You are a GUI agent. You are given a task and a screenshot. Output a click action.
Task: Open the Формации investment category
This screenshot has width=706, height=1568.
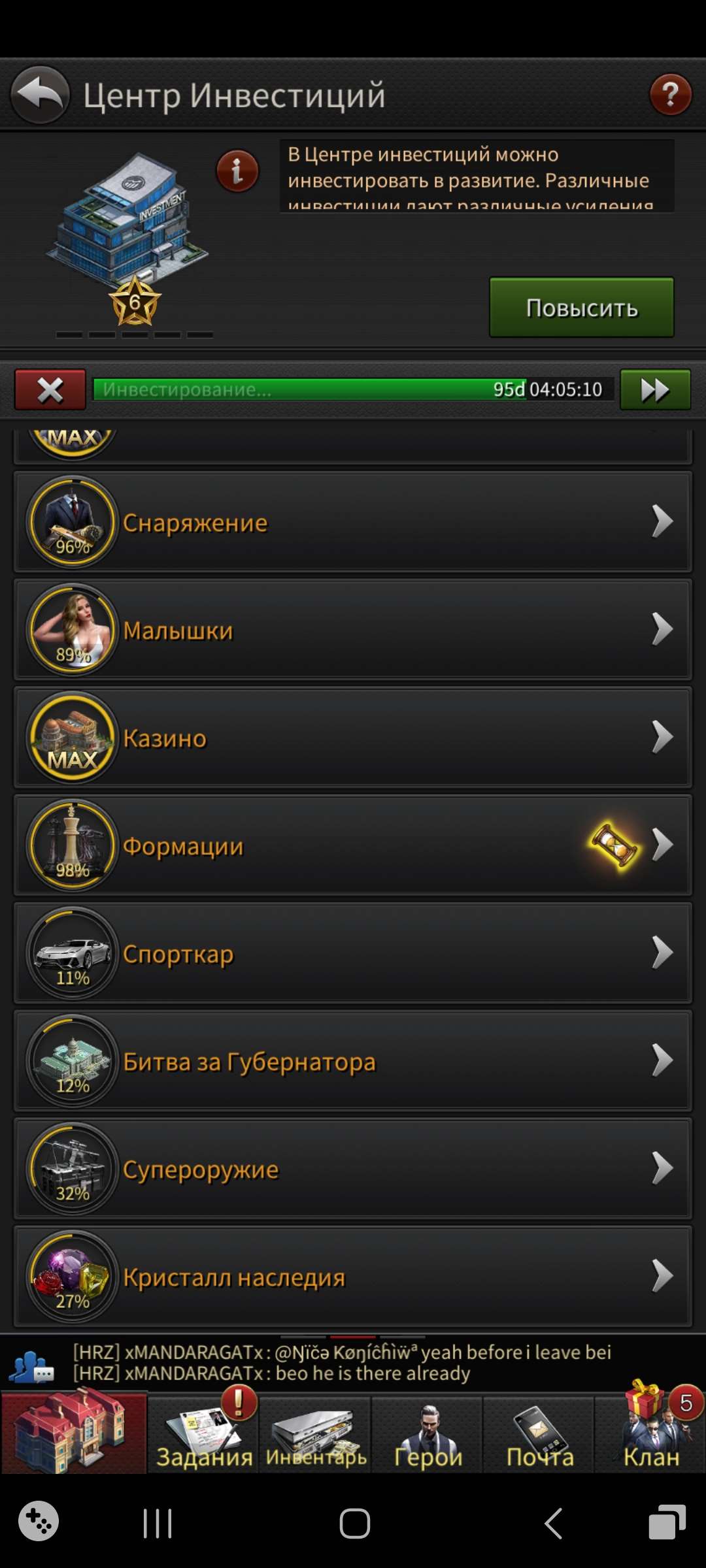pos(353,845)
